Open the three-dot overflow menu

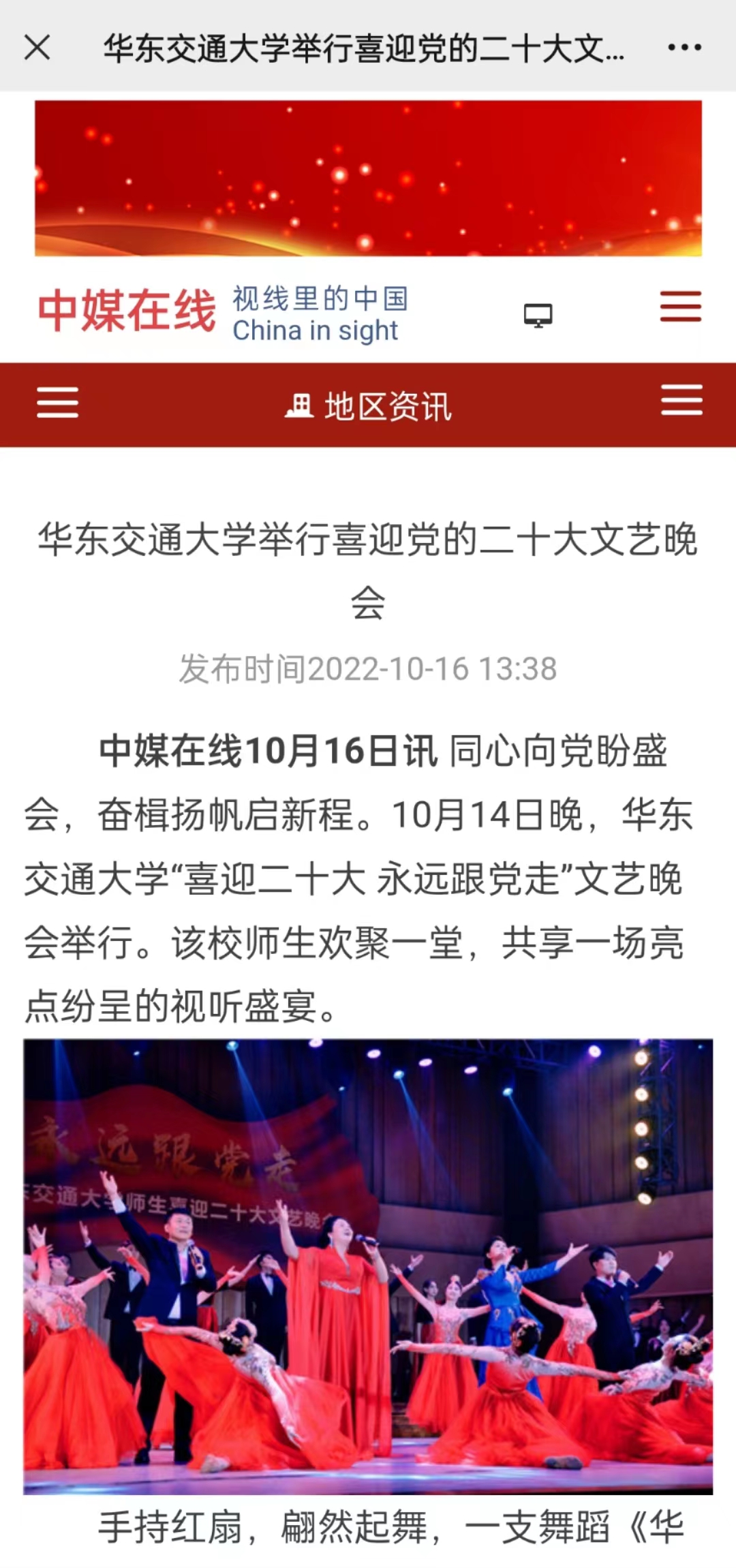[x=684, y=48]
